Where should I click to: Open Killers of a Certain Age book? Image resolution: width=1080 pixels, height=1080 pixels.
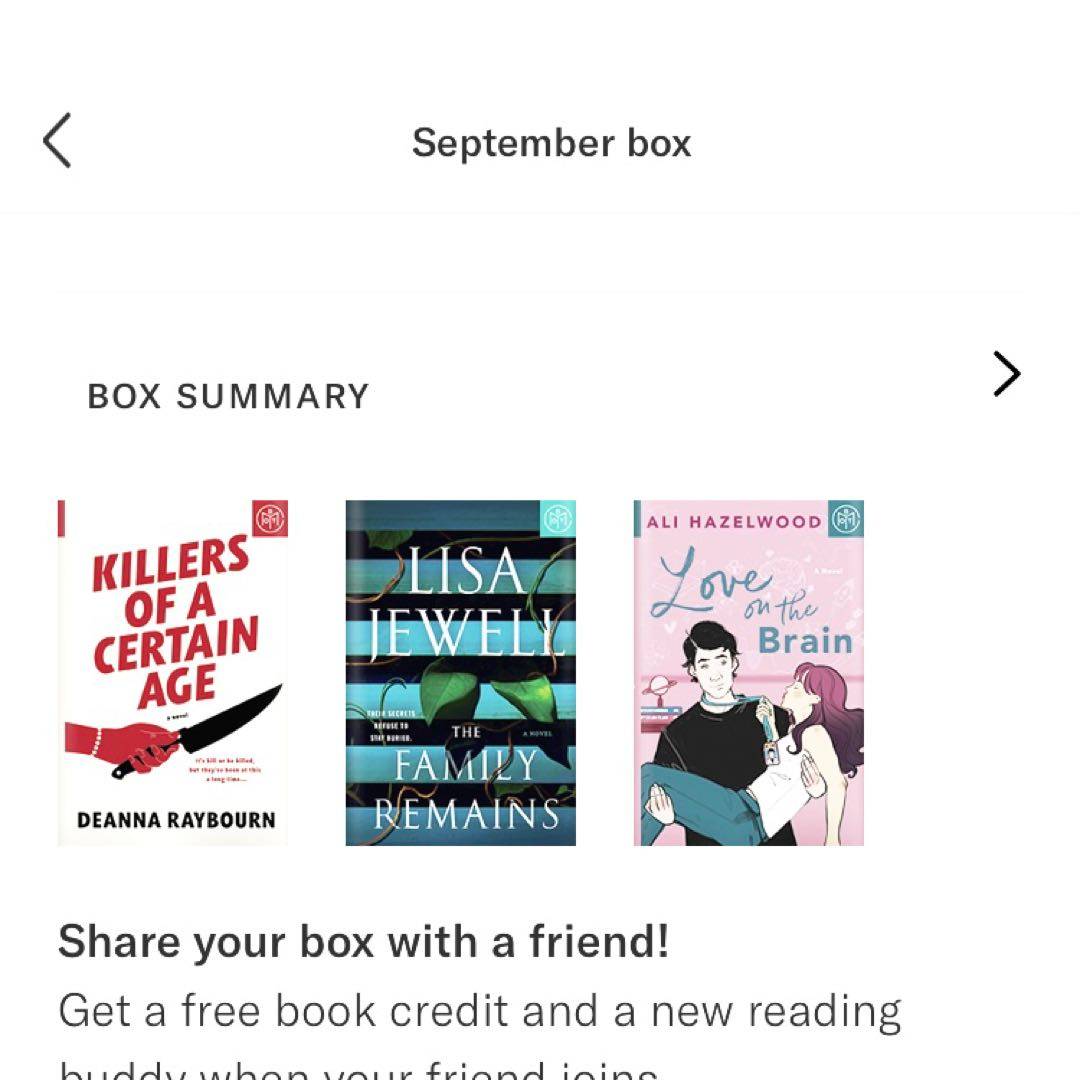173,673
